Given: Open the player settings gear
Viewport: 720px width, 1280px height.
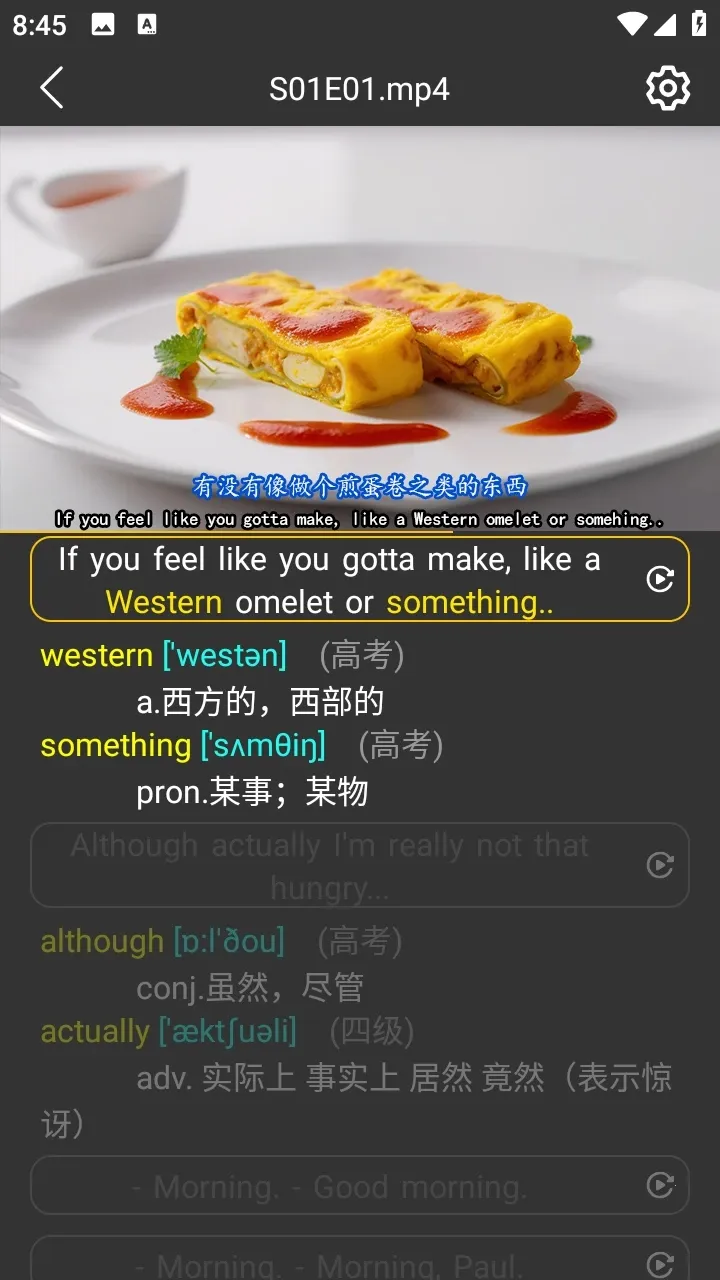Looking at the screenshot, I should coord(668,88).
